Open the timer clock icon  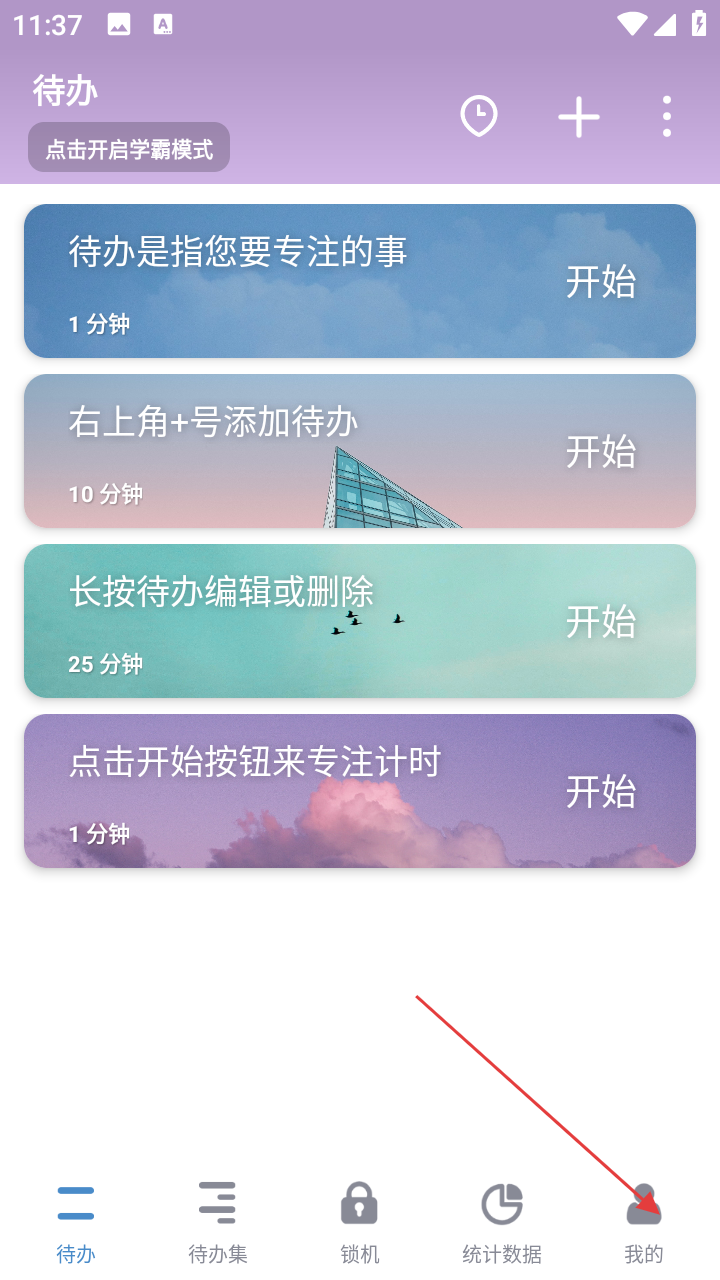479,117
